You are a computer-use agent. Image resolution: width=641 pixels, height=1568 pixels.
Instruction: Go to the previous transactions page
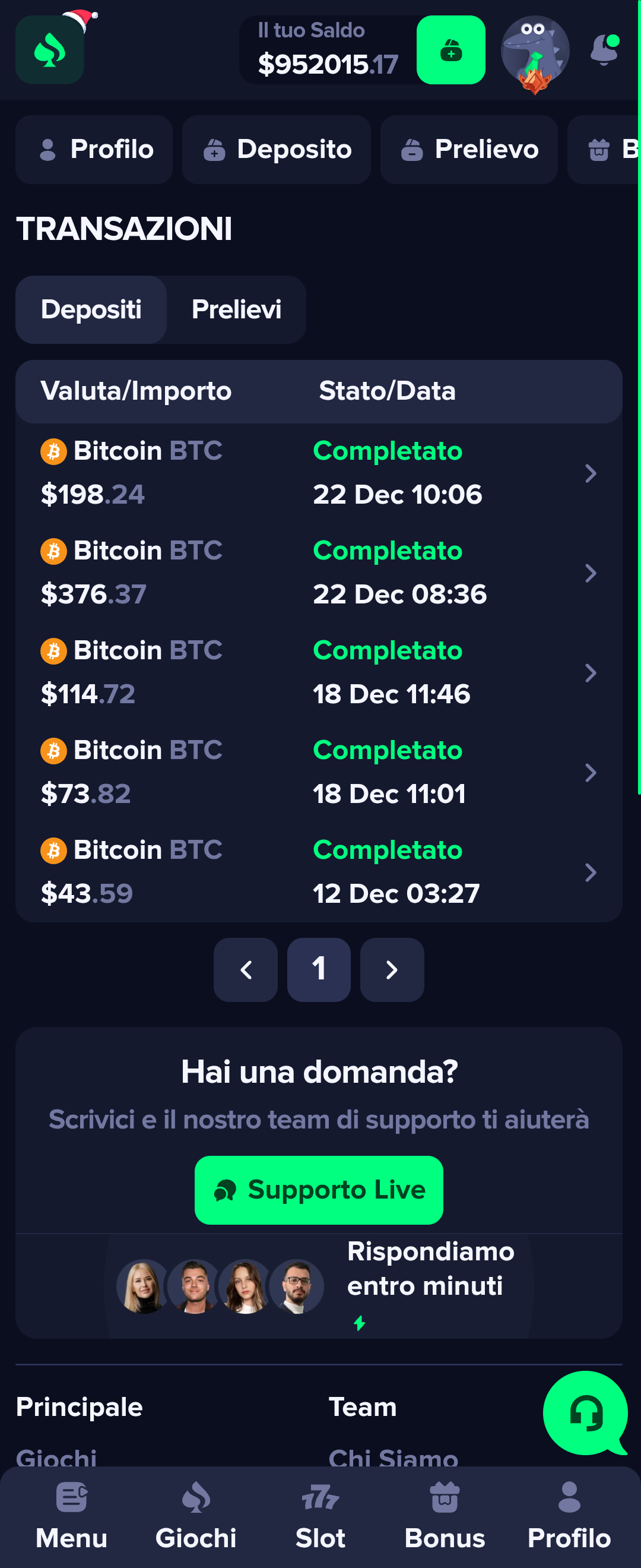coord(246,970)
